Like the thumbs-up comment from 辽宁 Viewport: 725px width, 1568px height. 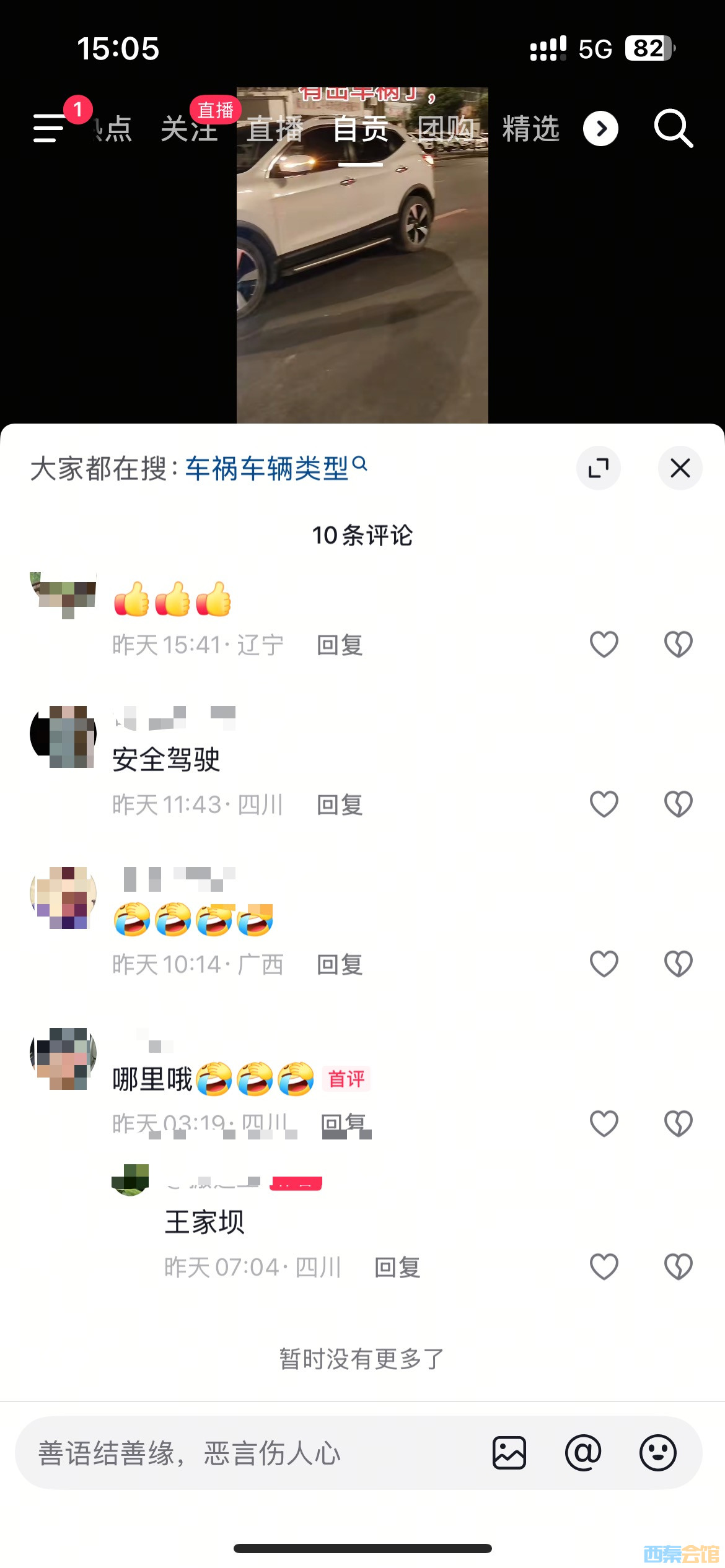604,645
